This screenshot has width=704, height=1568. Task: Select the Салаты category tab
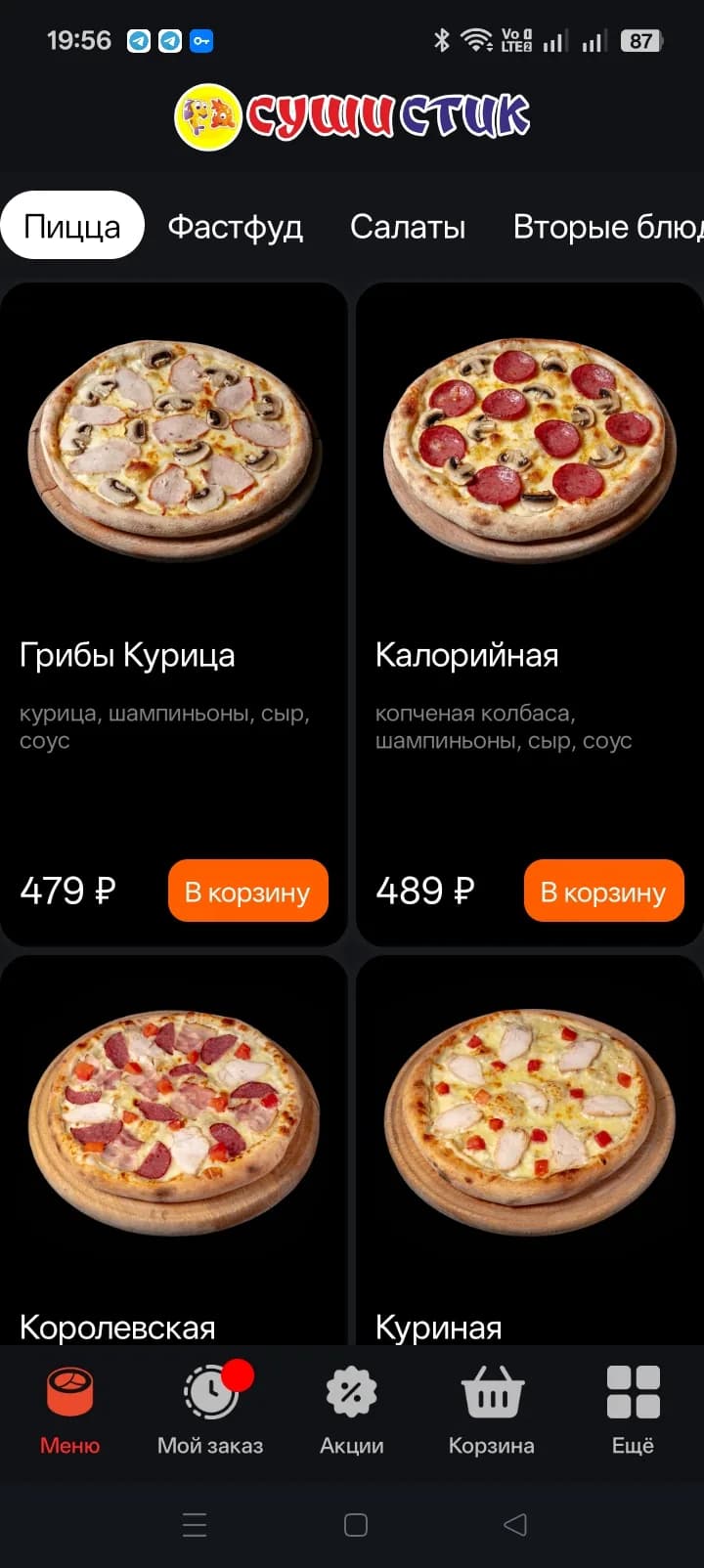coord(408,226)
